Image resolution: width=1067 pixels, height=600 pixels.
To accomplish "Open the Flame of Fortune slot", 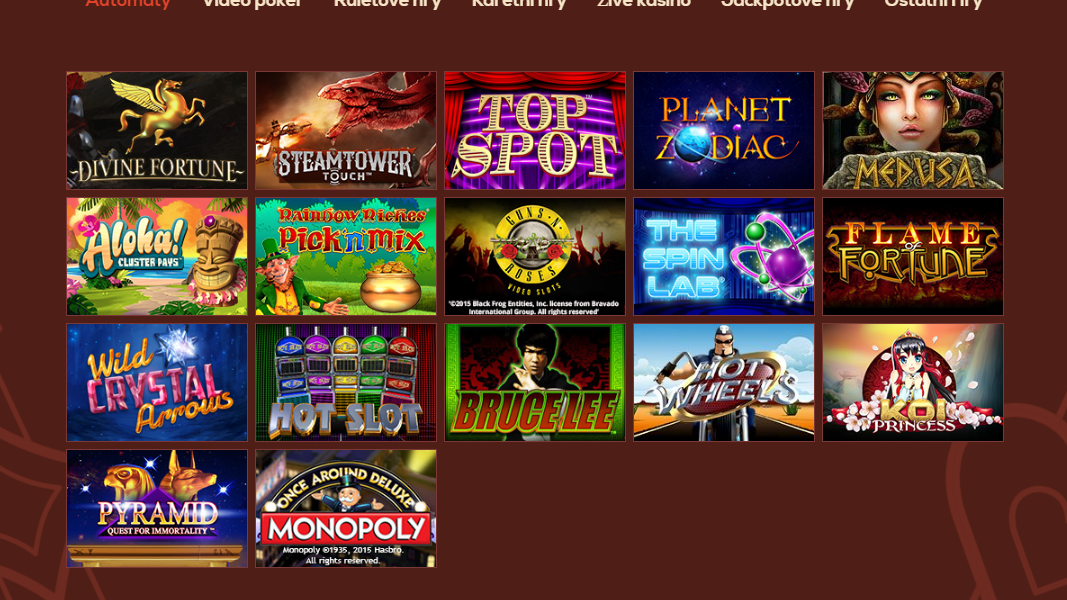I will tap(913, 256).
